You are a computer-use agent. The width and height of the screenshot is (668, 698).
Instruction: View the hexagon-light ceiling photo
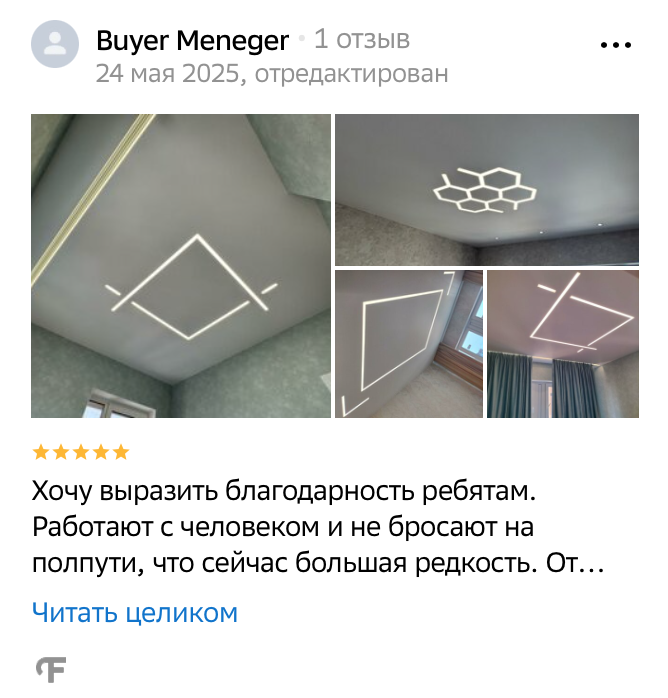pos(486,189)
